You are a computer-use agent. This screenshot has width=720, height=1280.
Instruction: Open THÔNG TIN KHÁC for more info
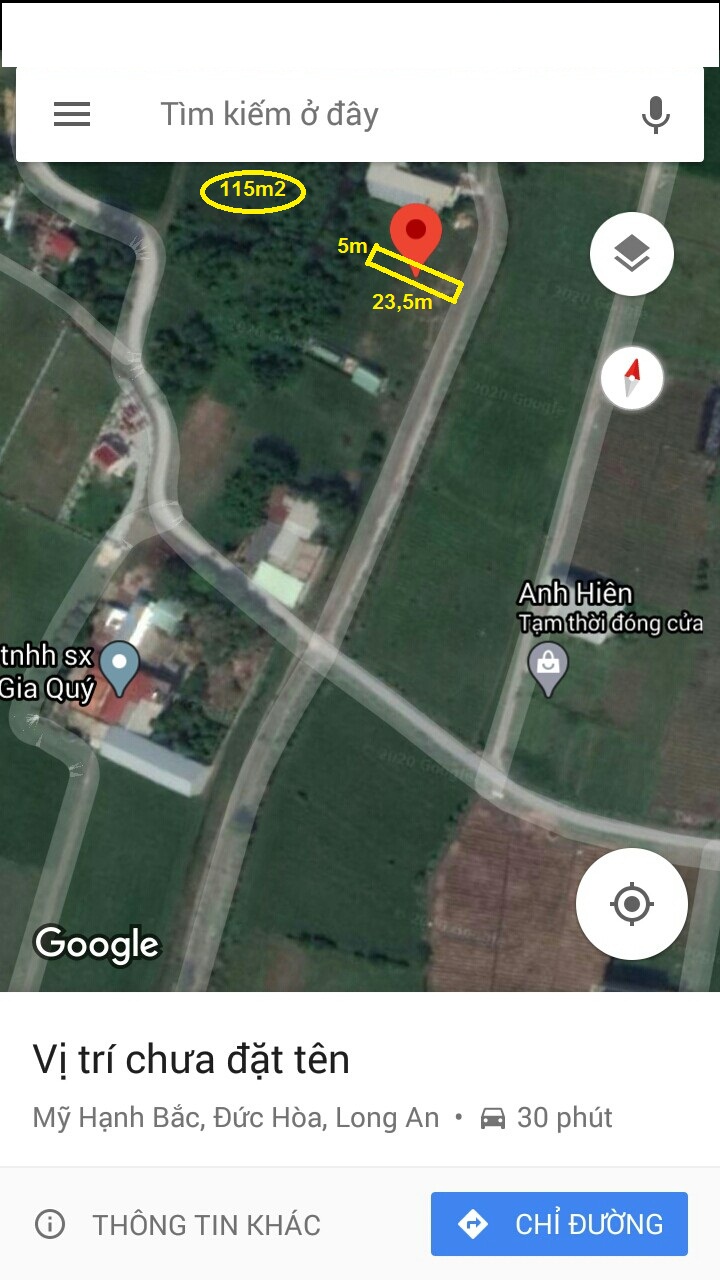point(178,1224)
